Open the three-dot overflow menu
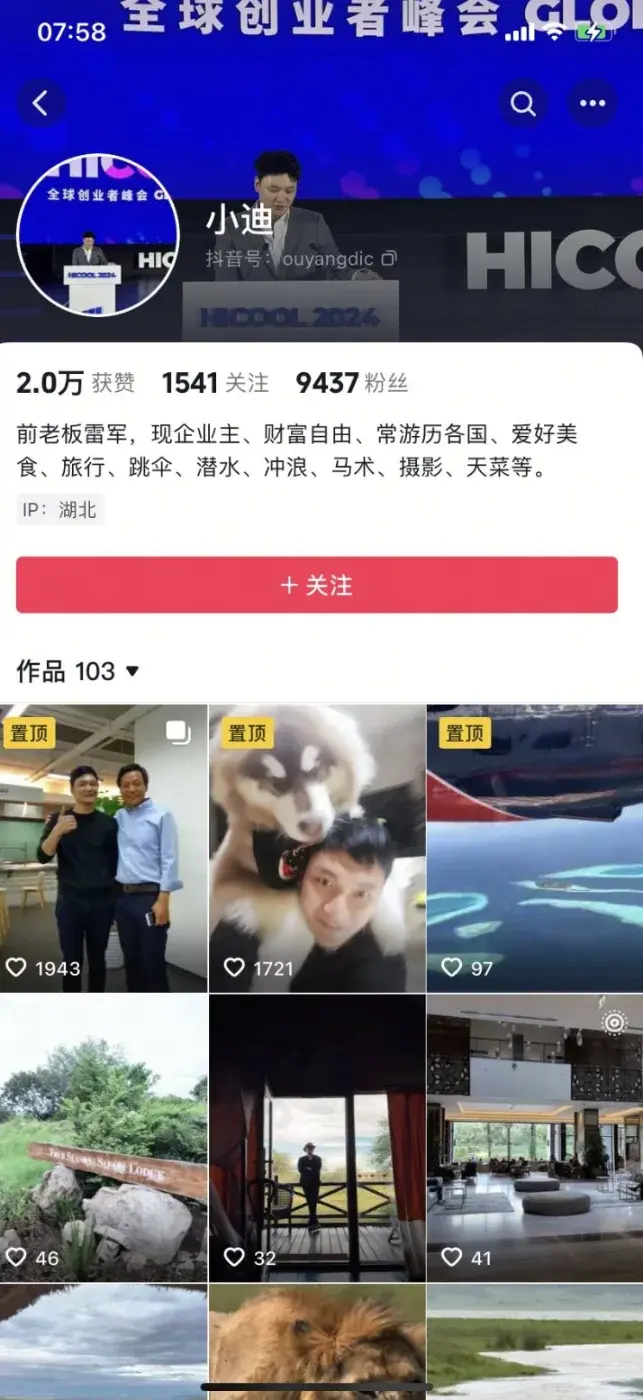 [592, 103]
